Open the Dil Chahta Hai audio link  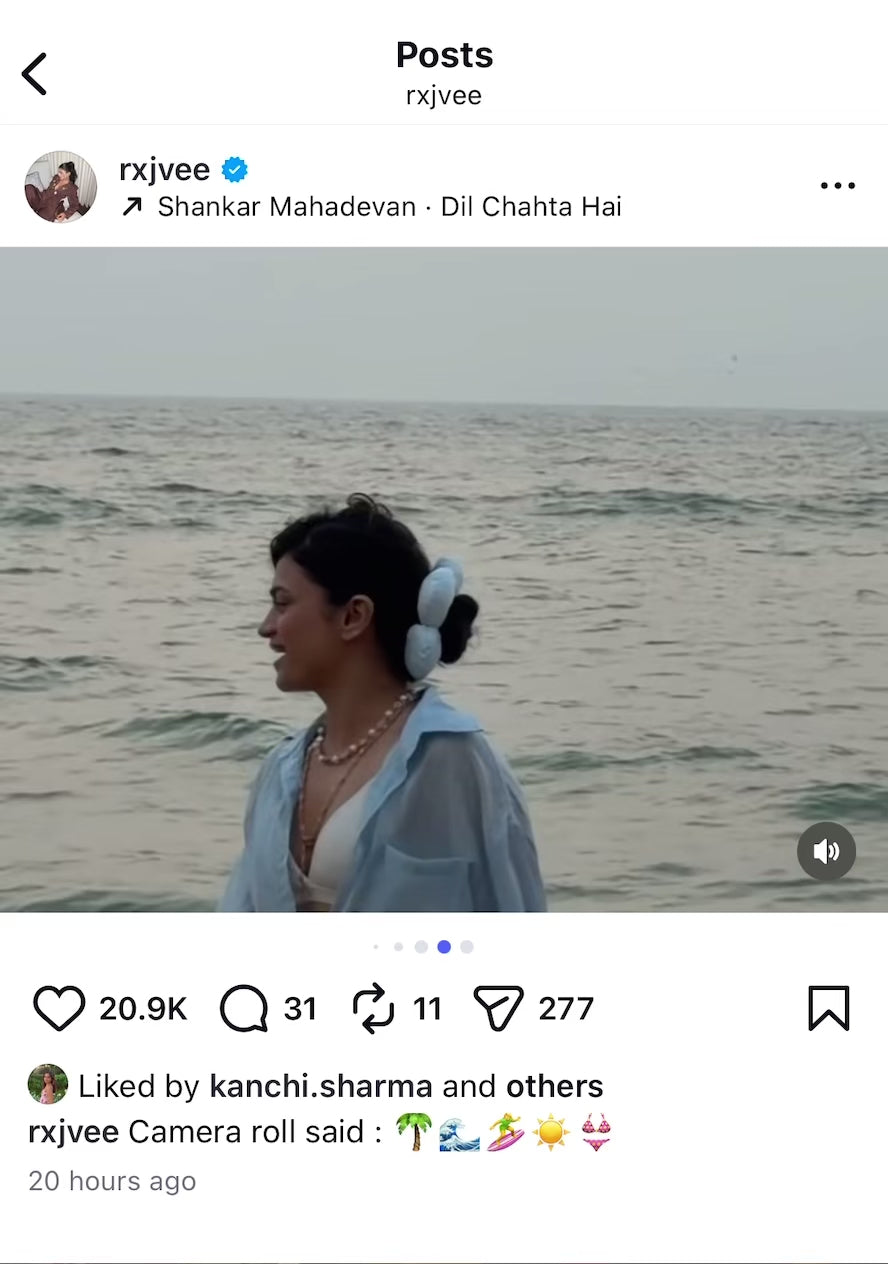click(x=389, y=207)
